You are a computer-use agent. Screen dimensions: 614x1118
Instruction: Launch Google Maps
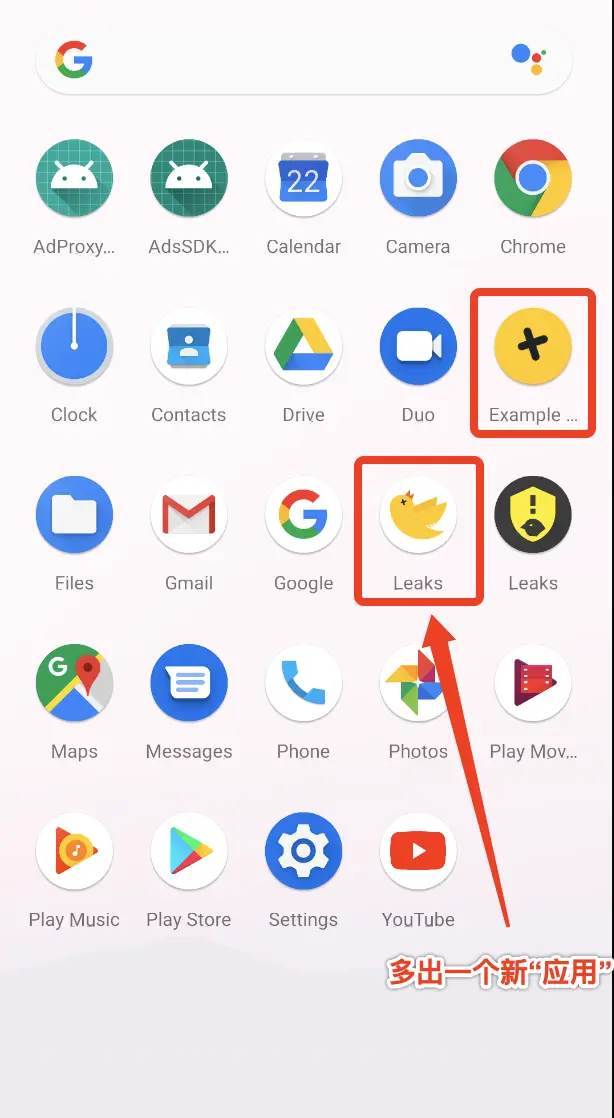click(74, 684)
